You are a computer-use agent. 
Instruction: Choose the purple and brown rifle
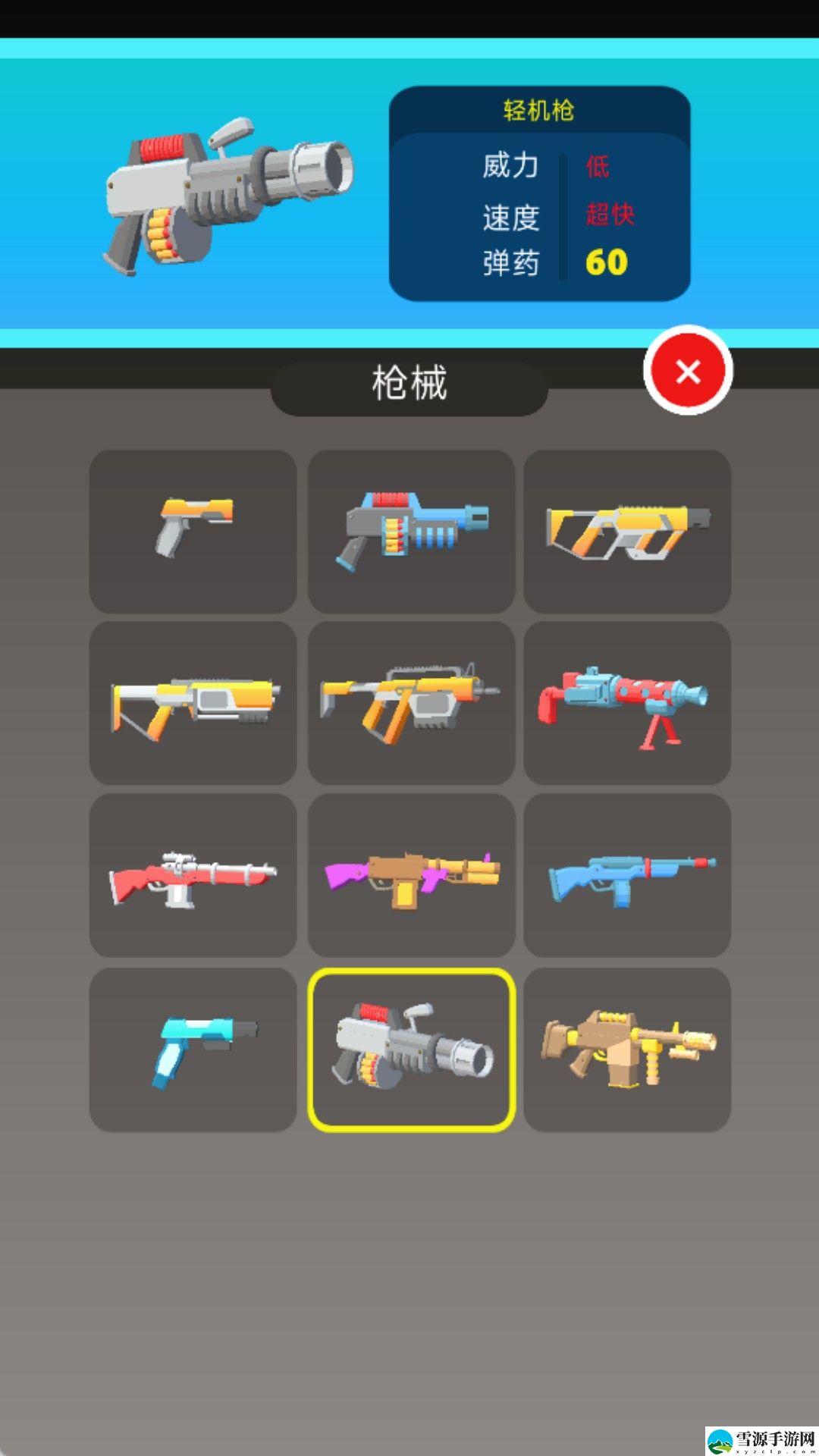coord(412,876)
